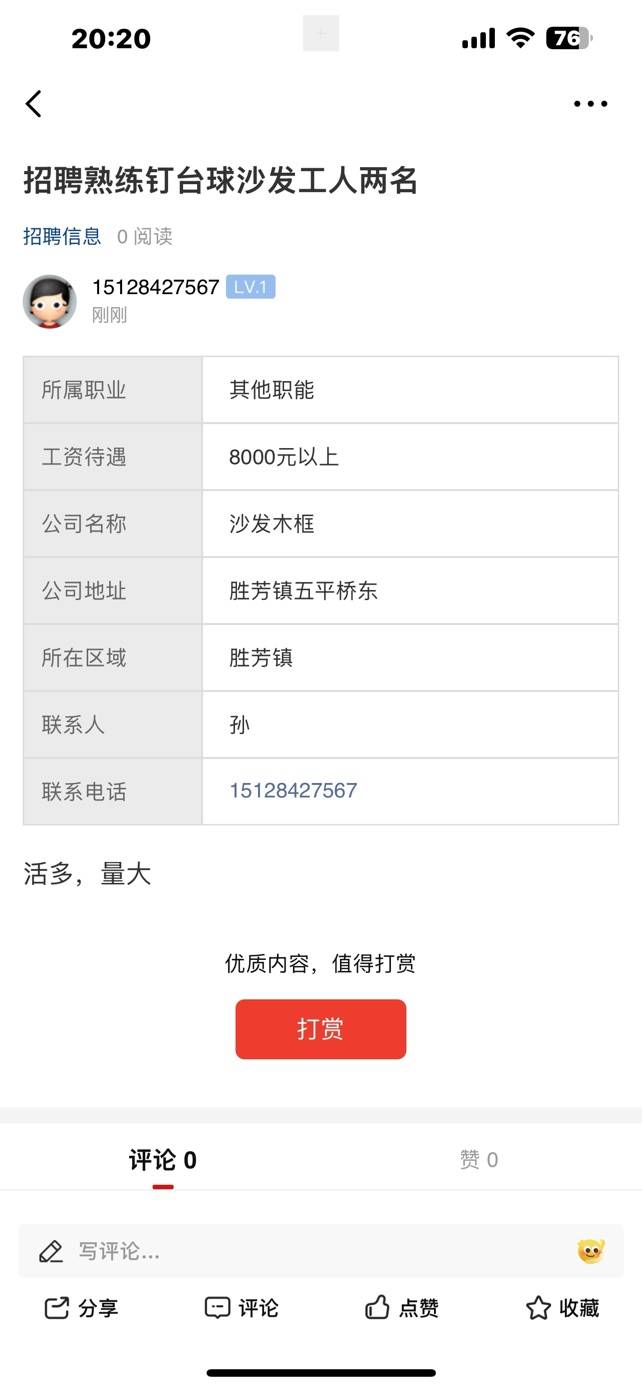Open the 招聘信息 category link
Viewport: 642px width, 1389px height.
[62, 237]
